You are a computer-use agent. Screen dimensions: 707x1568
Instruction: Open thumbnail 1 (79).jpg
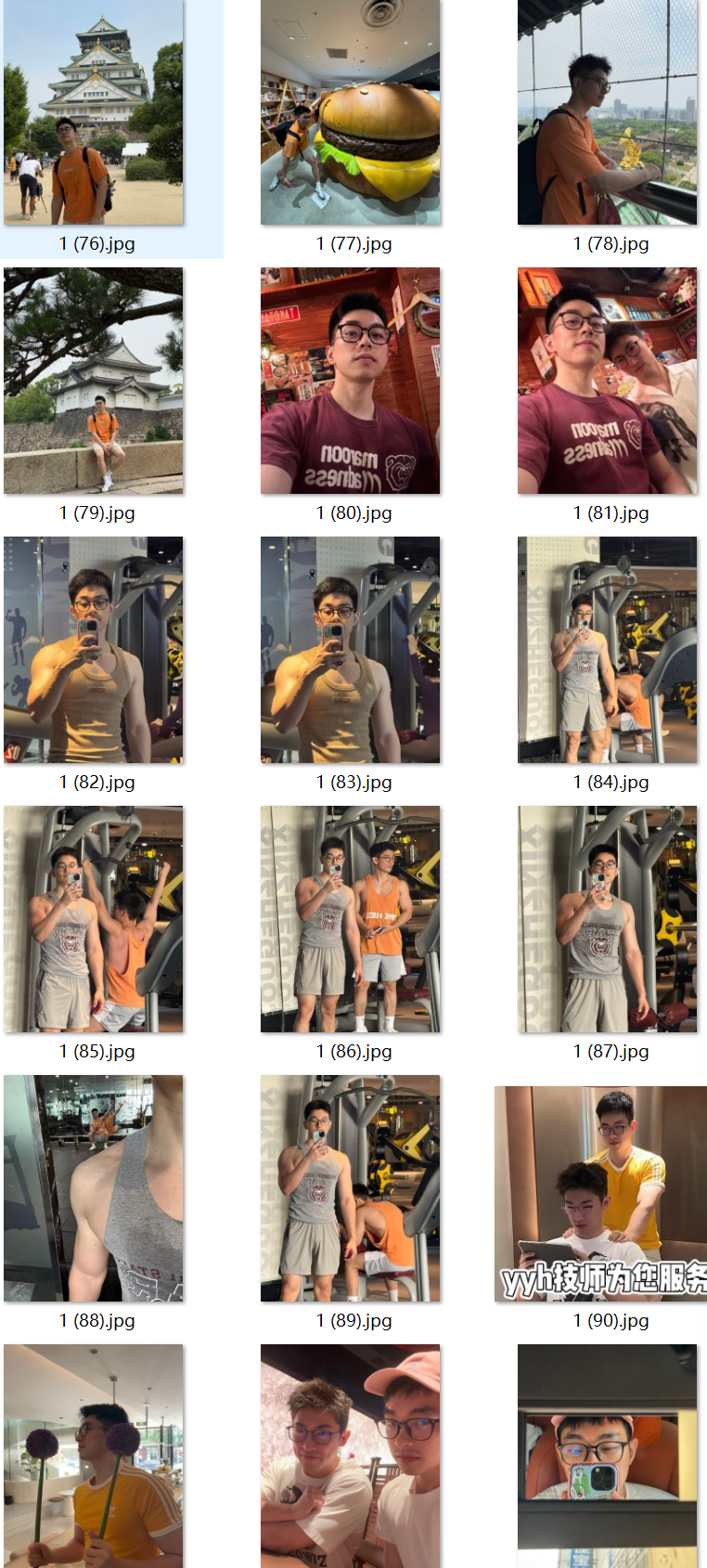(93, 381)
